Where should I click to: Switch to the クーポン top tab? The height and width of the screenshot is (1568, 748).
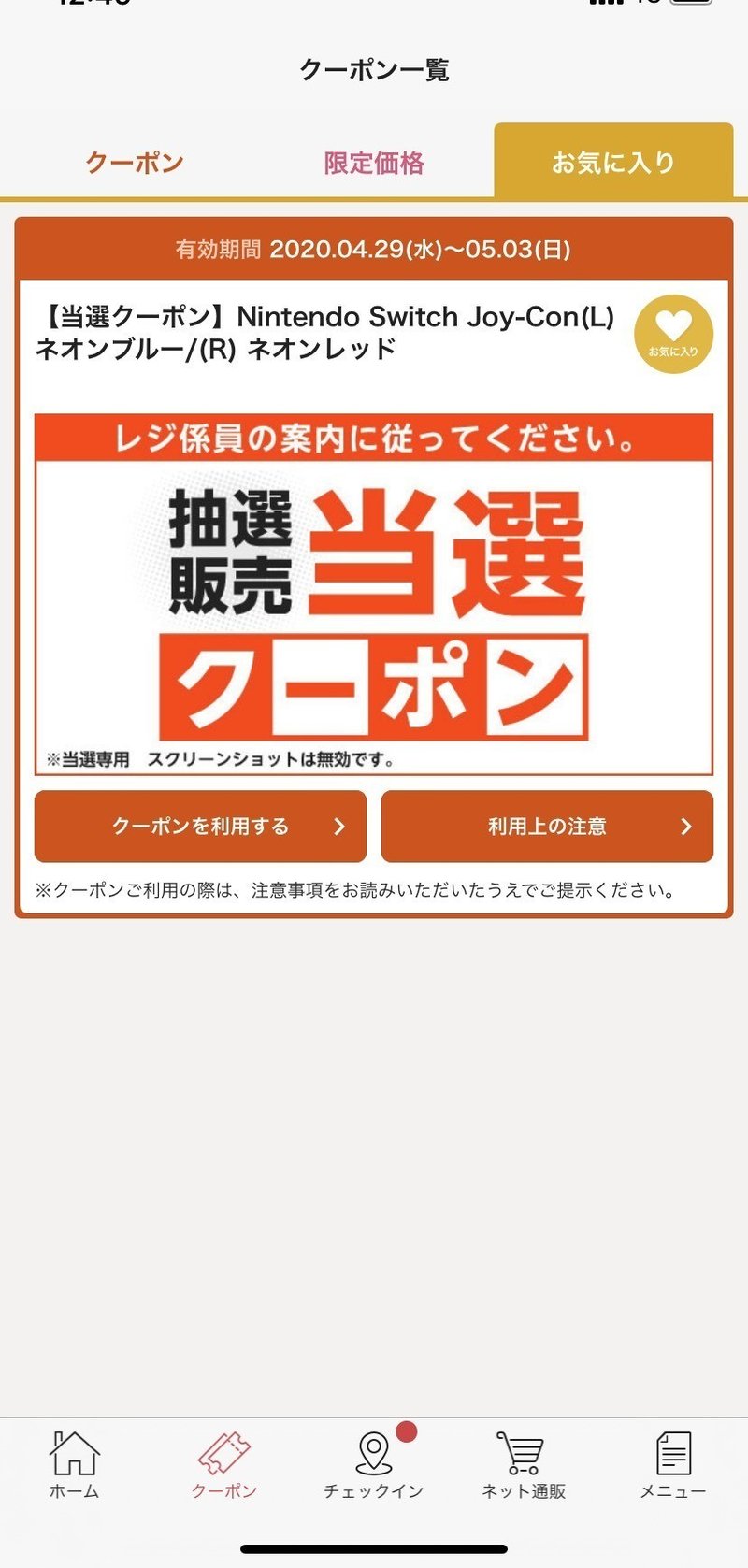pyautogui.click(x=135, y=163)
